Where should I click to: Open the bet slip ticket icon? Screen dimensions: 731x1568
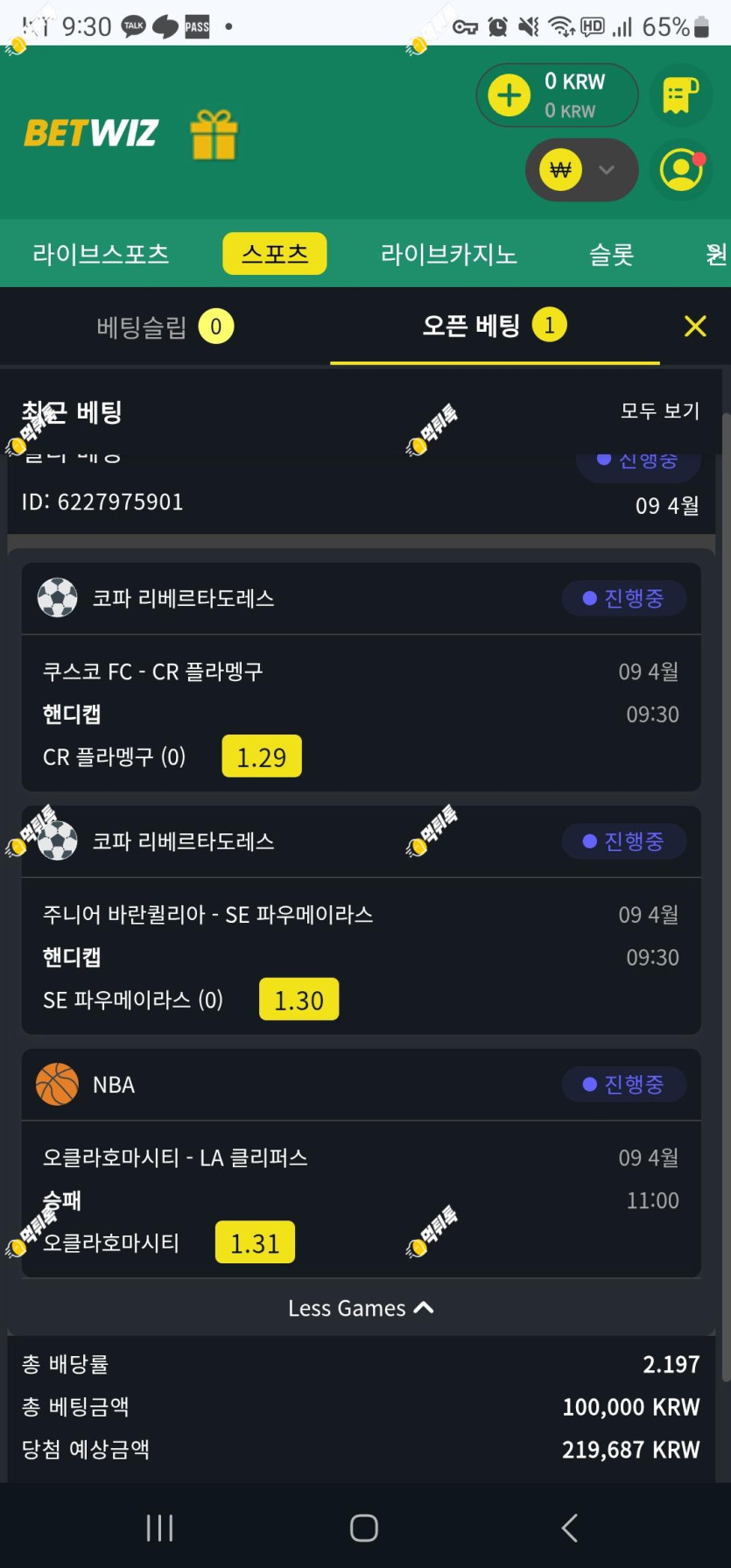pos(681,95)
